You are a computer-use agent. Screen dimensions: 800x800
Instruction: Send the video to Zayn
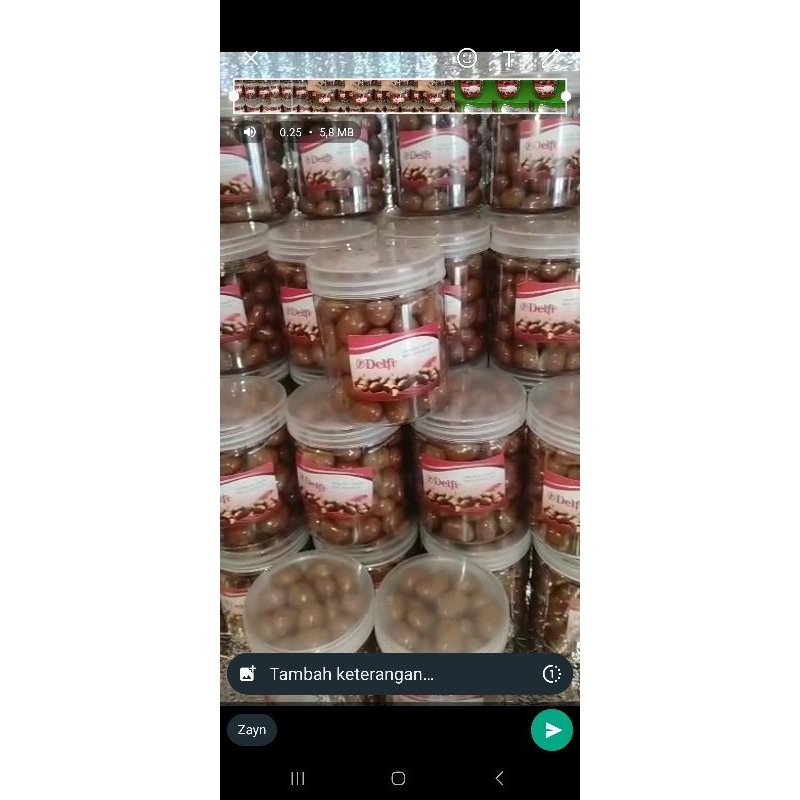(552, 730)
